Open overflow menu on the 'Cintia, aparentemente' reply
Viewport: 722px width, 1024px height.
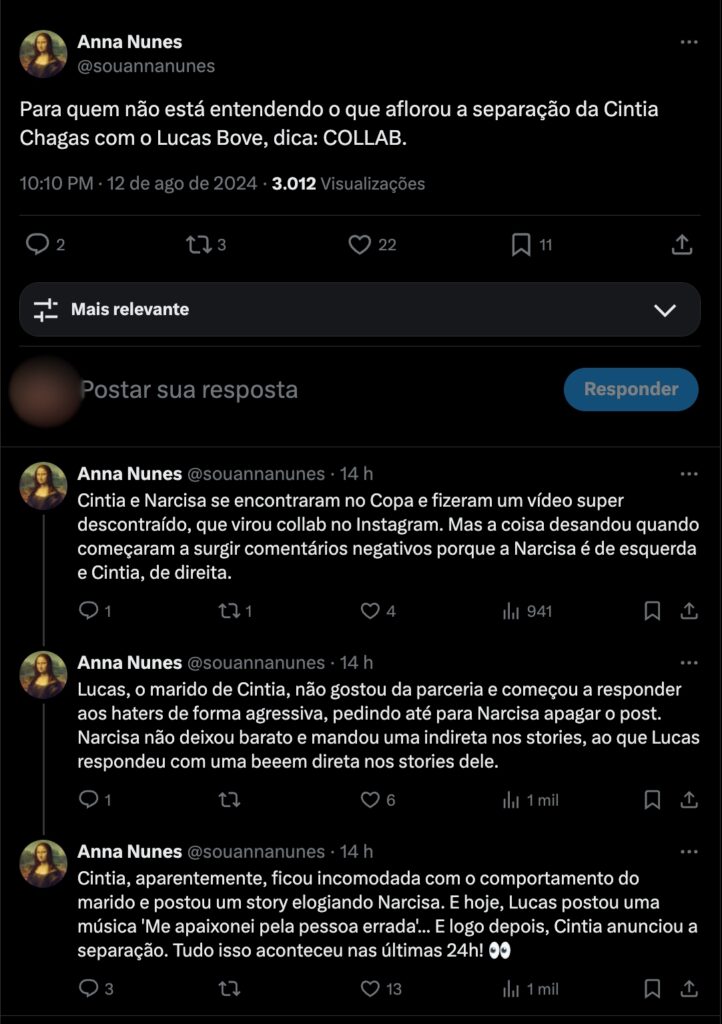pyautogui.click(x=689, y=852)
